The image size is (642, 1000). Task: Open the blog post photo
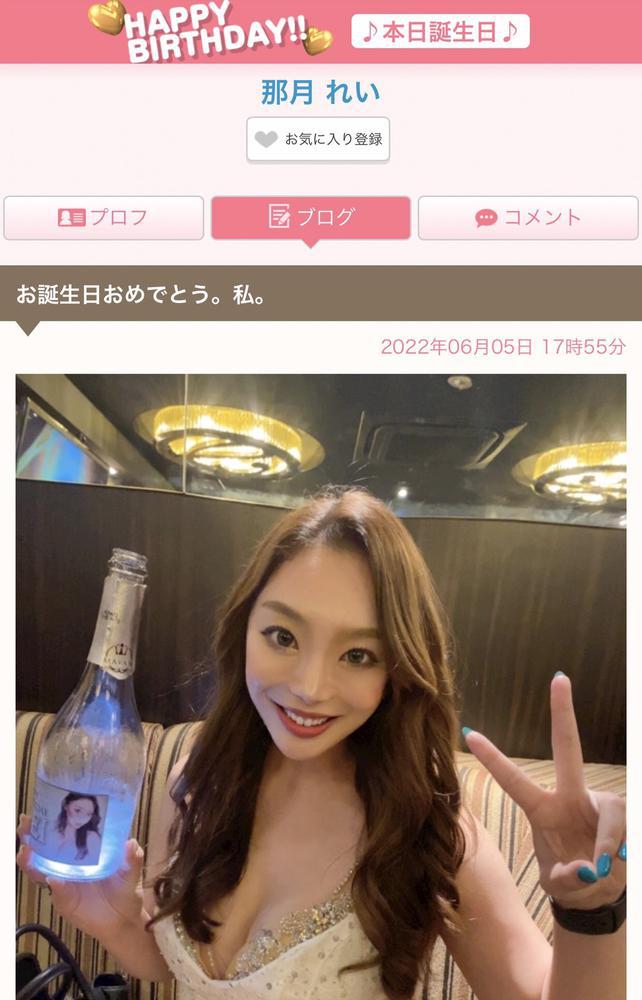321,686
